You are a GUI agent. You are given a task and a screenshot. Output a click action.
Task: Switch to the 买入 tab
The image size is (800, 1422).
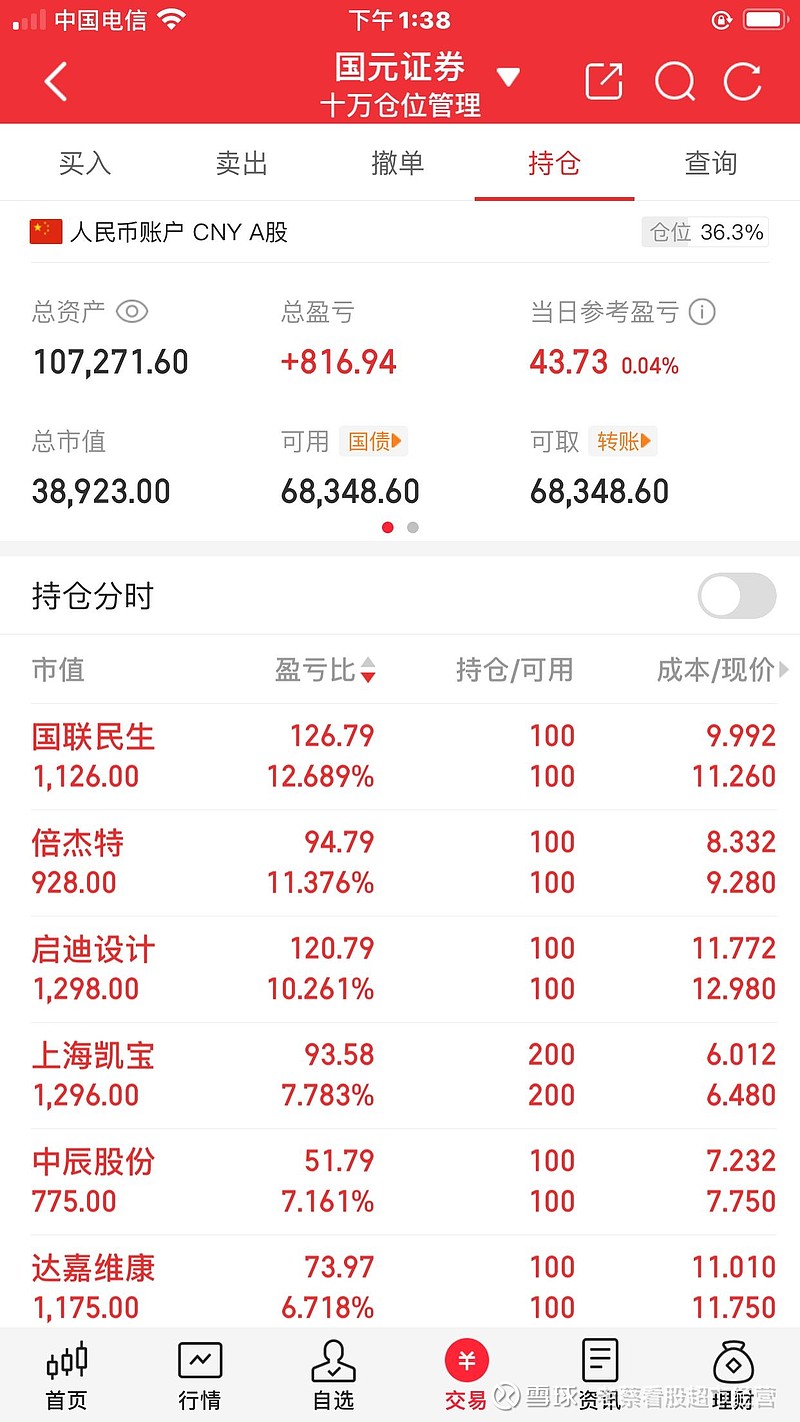[85, 163]
